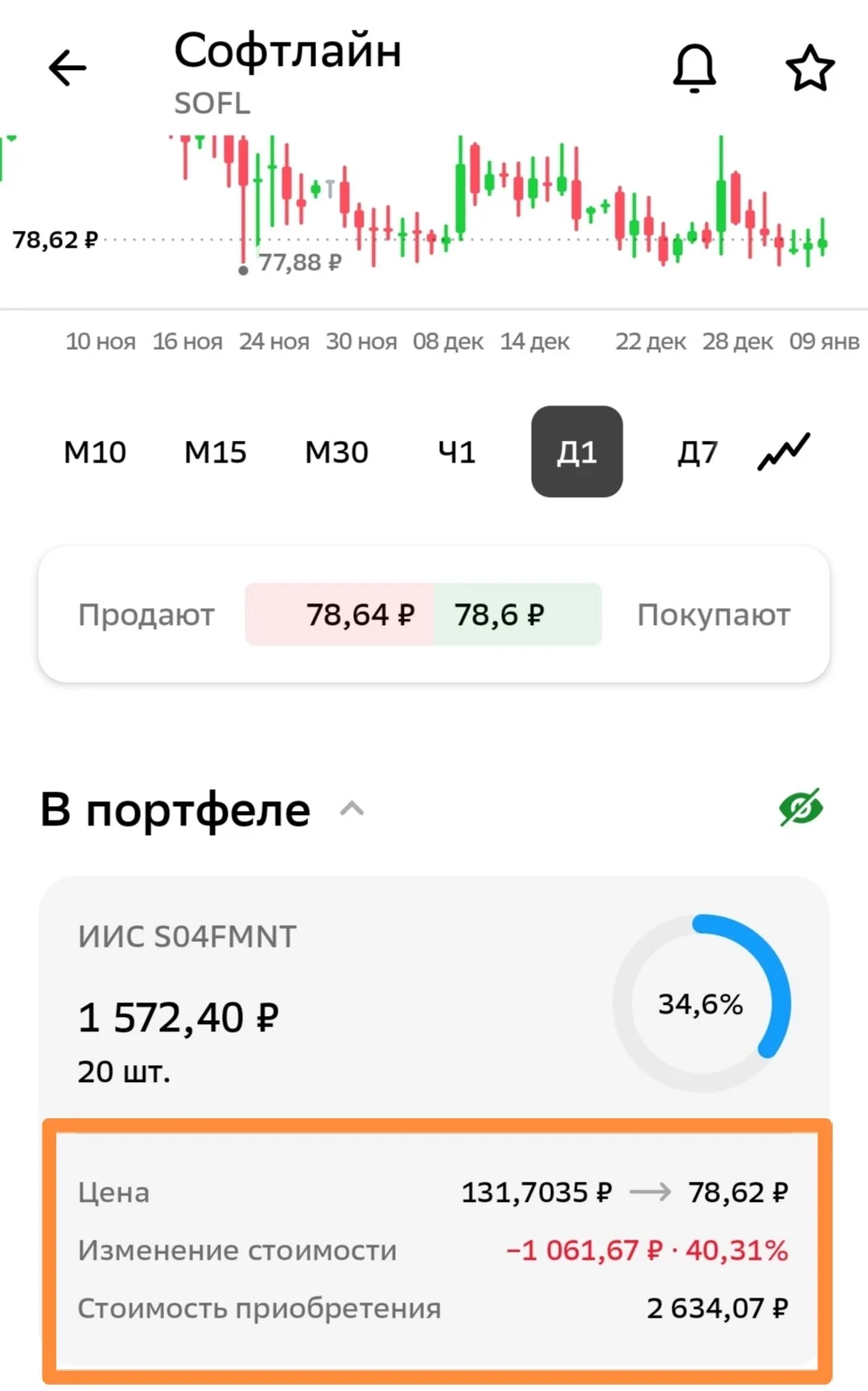Go back with the arrow icon
Viewport: 868px width, 1391px height.
click(68, 68)
